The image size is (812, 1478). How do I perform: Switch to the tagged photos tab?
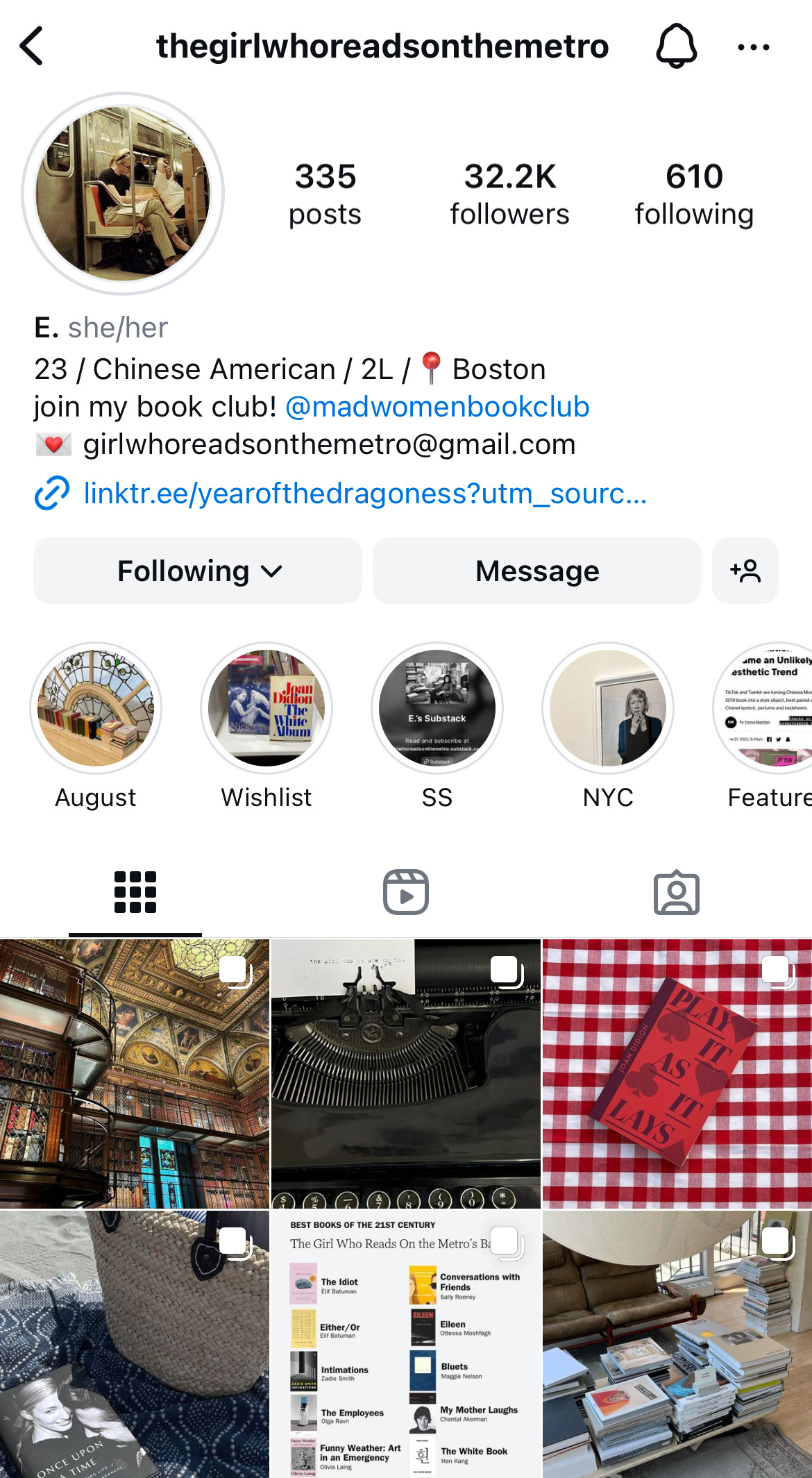pos(676,892)
